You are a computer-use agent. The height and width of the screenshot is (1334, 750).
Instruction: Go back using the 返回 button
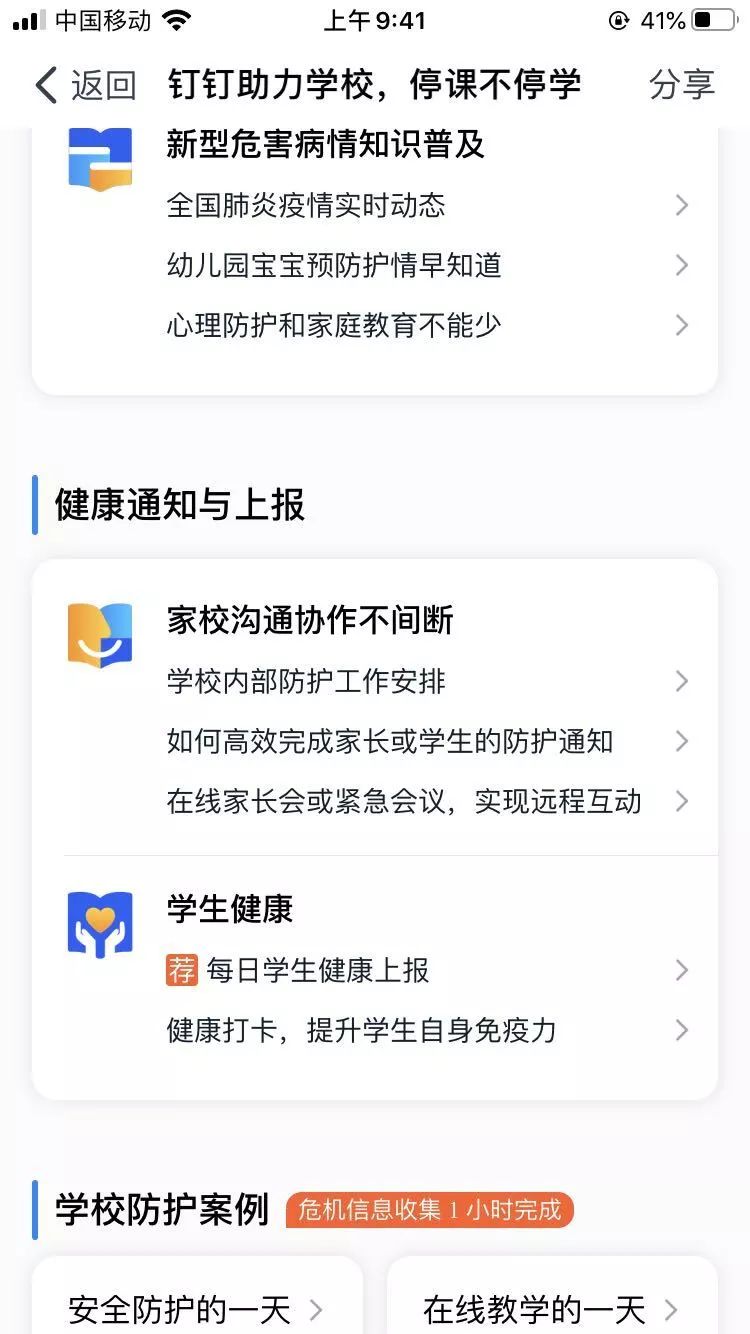(86, 85)
